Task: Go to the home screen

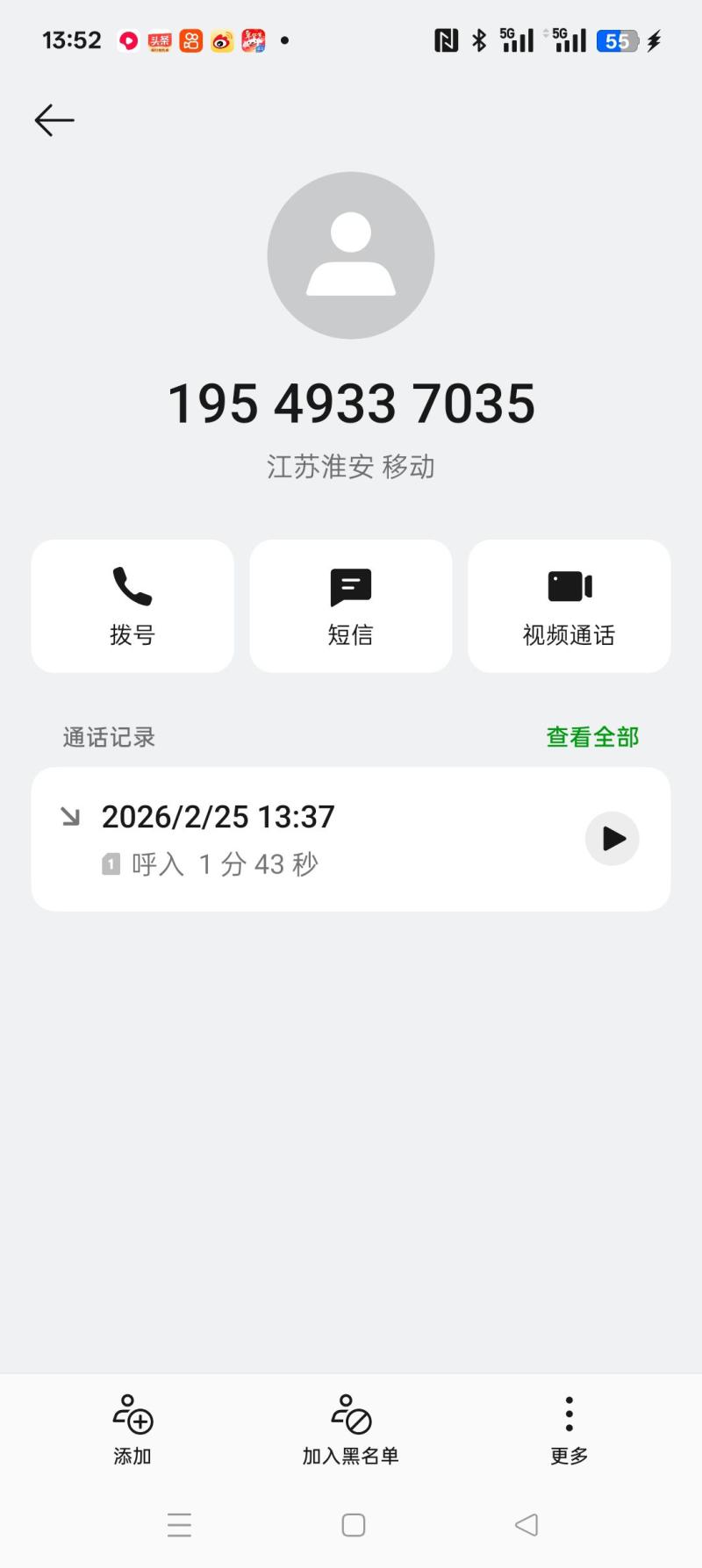Action: click(354, 1525)
